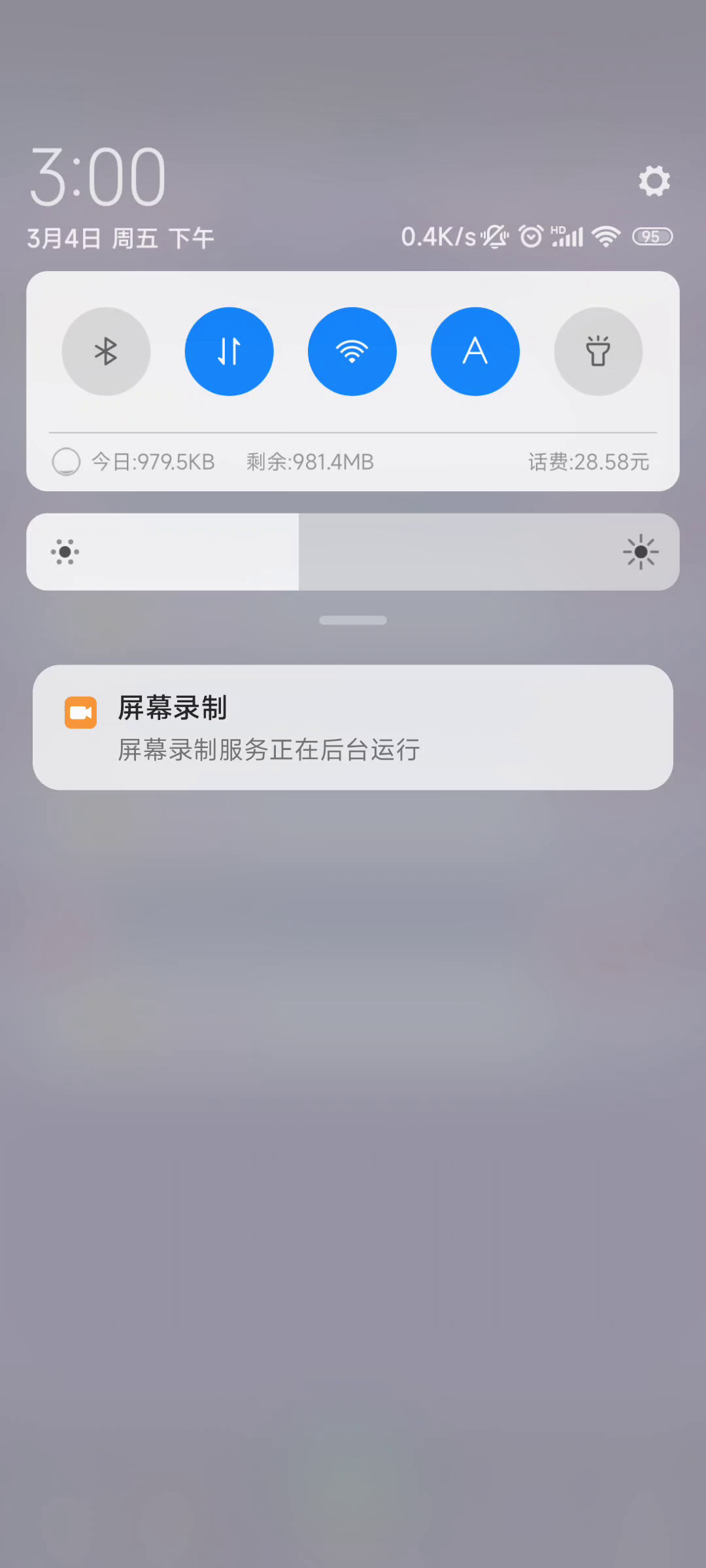The image size is (706, 1568).
Task: Toggle auto brightness (A) button
Action: click(x=475, y=351)
